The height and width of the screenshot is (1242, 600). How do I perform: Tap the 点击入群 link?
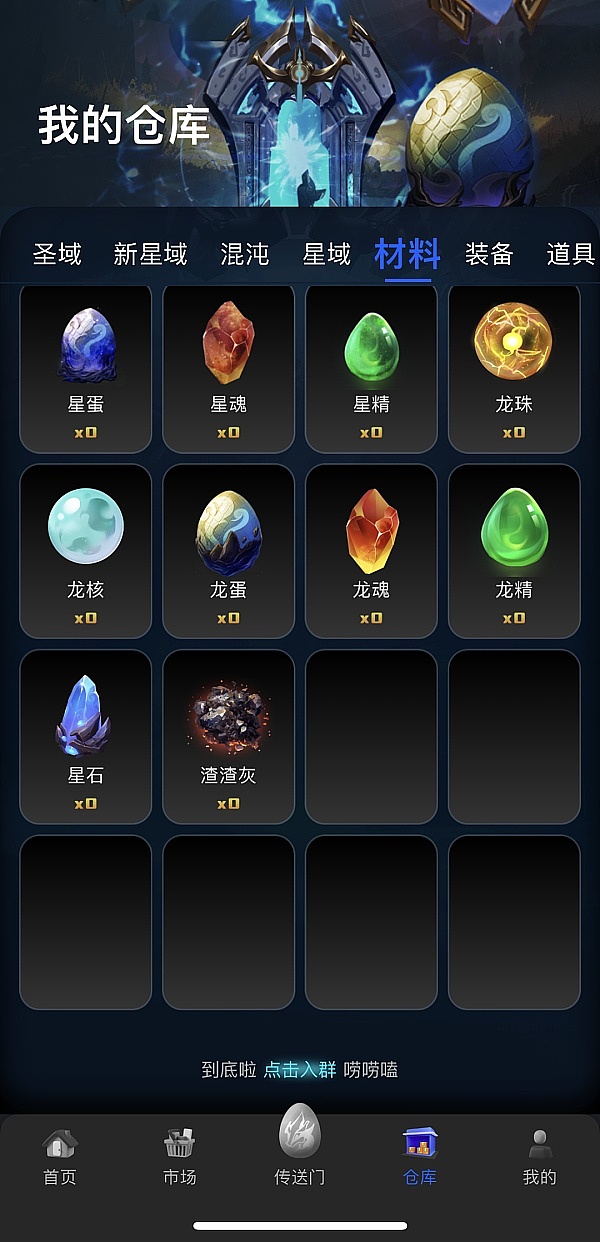tap(299, 1070)
